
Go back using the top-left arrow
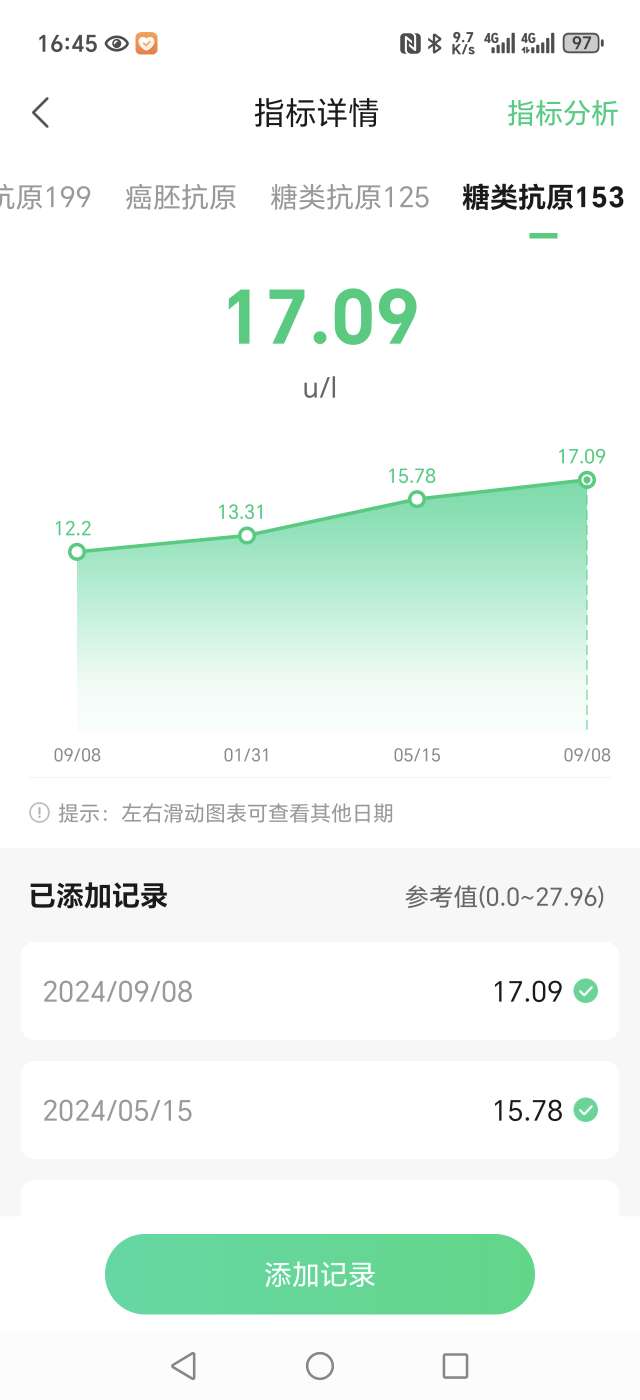point(41,113)
